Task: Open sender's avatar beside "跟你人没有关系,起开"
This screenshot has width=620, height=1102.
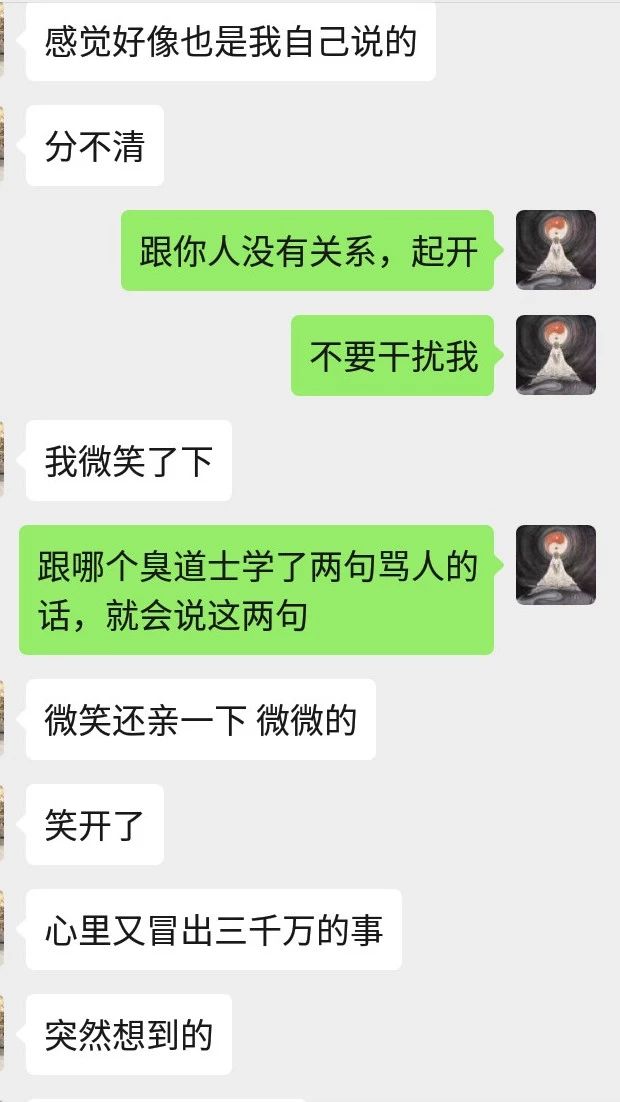Action: [556, 249]
